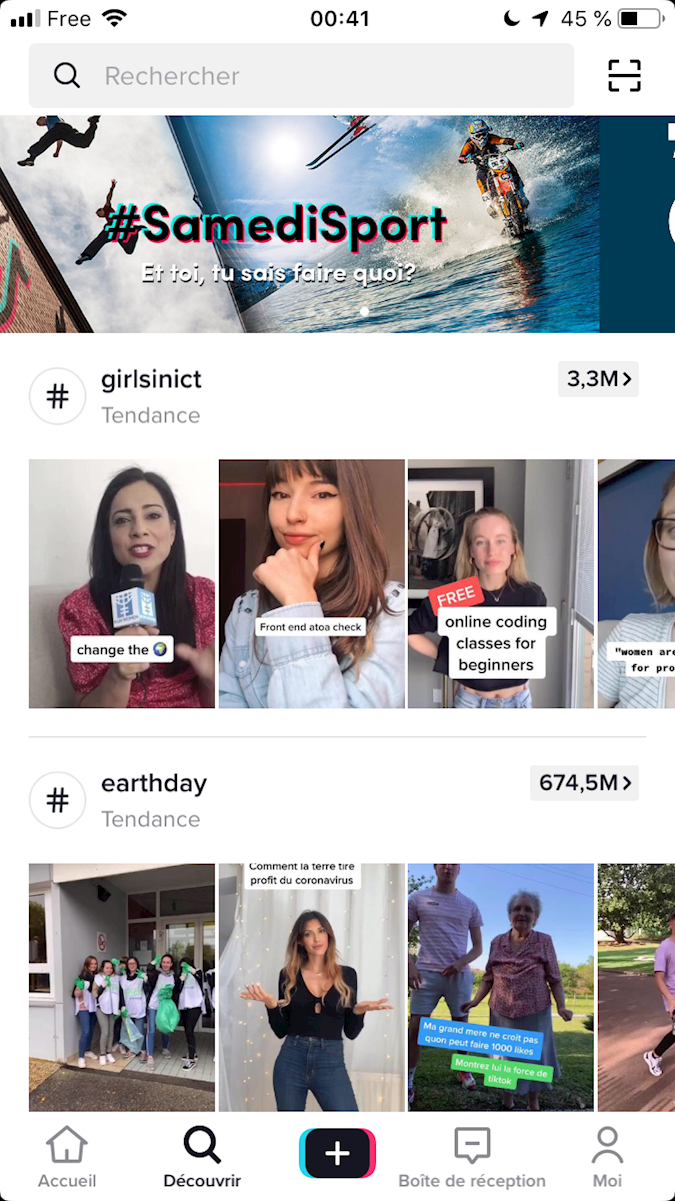Play the free online coding classes video
This screenshot has width=675, height=1201.
pyautogui.click(x=501, y=584)
